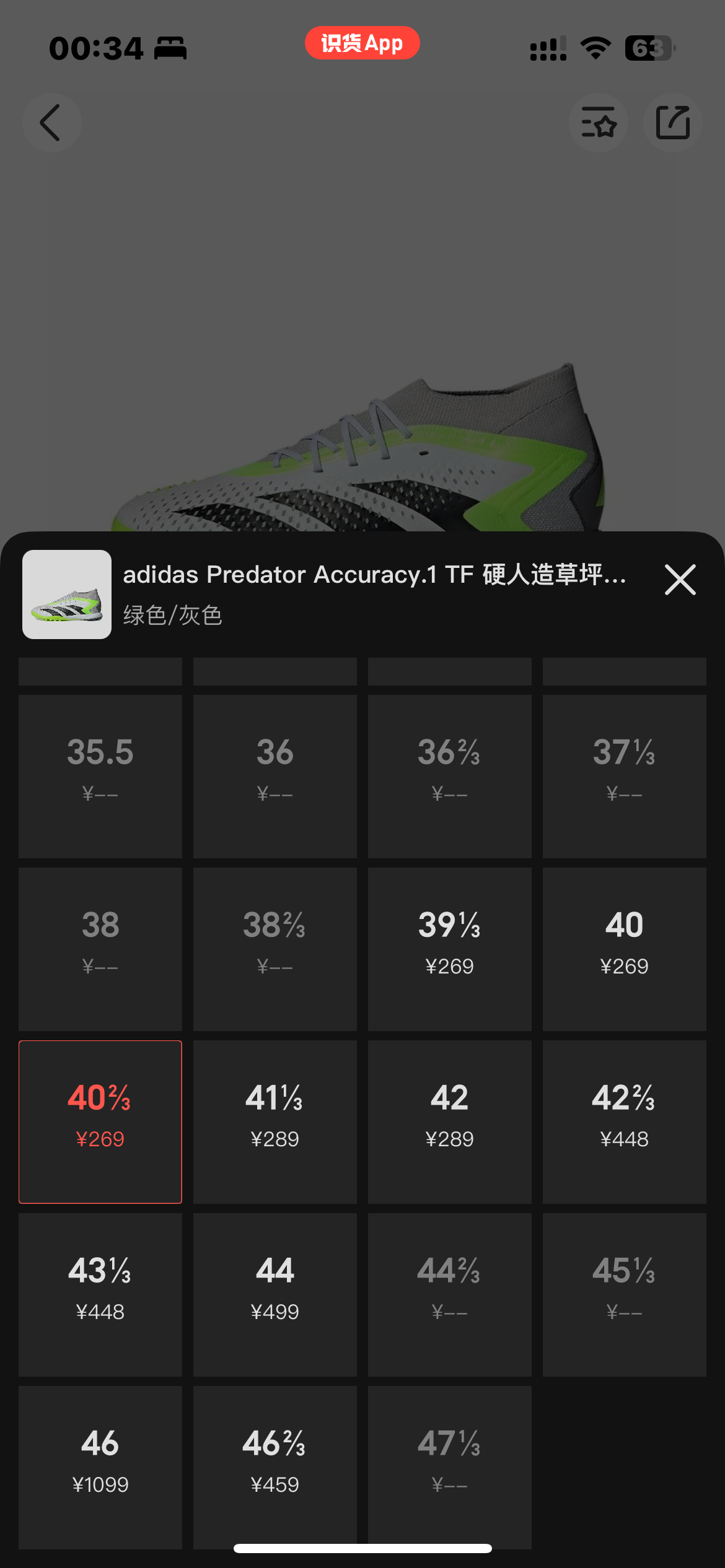This screenshot has height=1568, width=725.
Task: Close the size selection sheet
Action: pyautogui.click(x=680, y=580)
